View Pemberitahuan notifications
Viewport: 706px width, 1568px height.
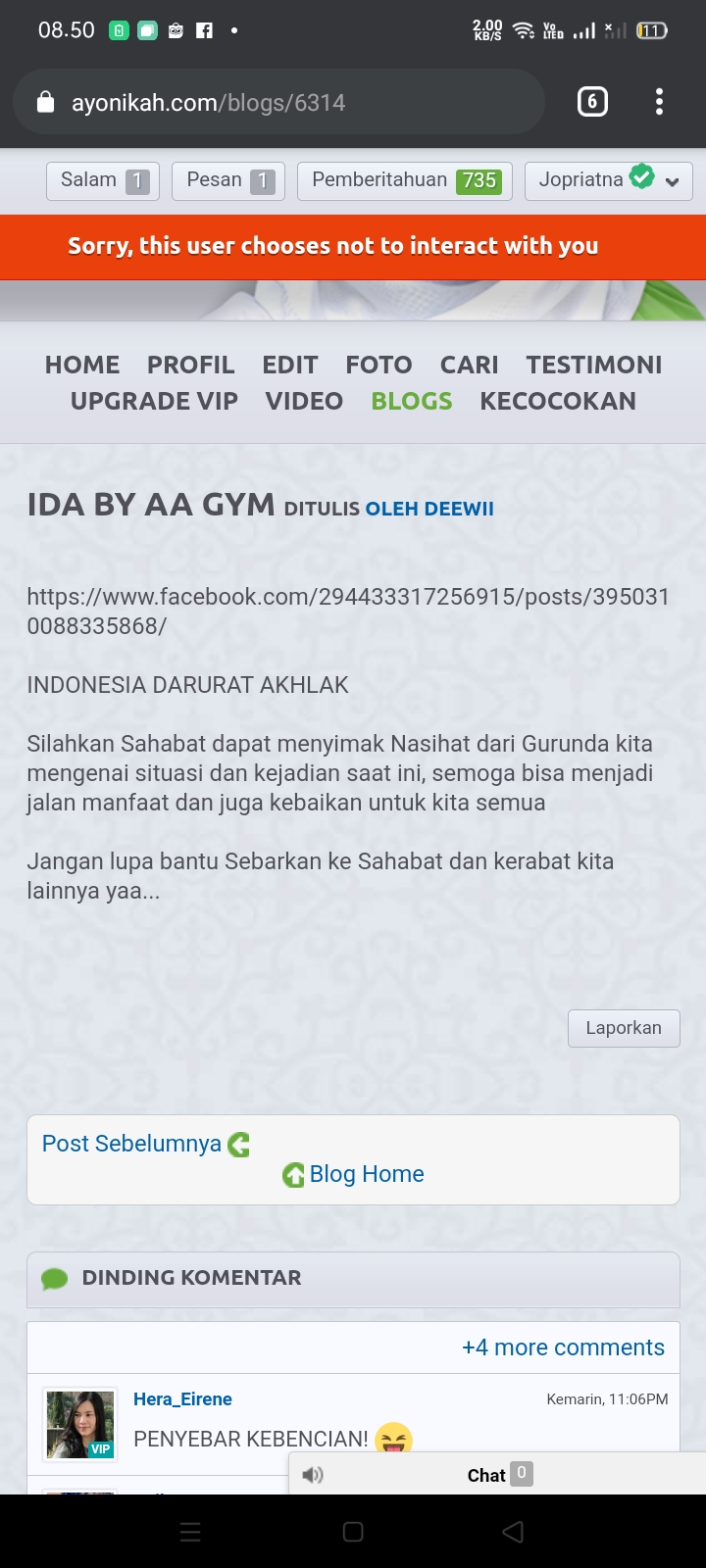pos(405,180)
